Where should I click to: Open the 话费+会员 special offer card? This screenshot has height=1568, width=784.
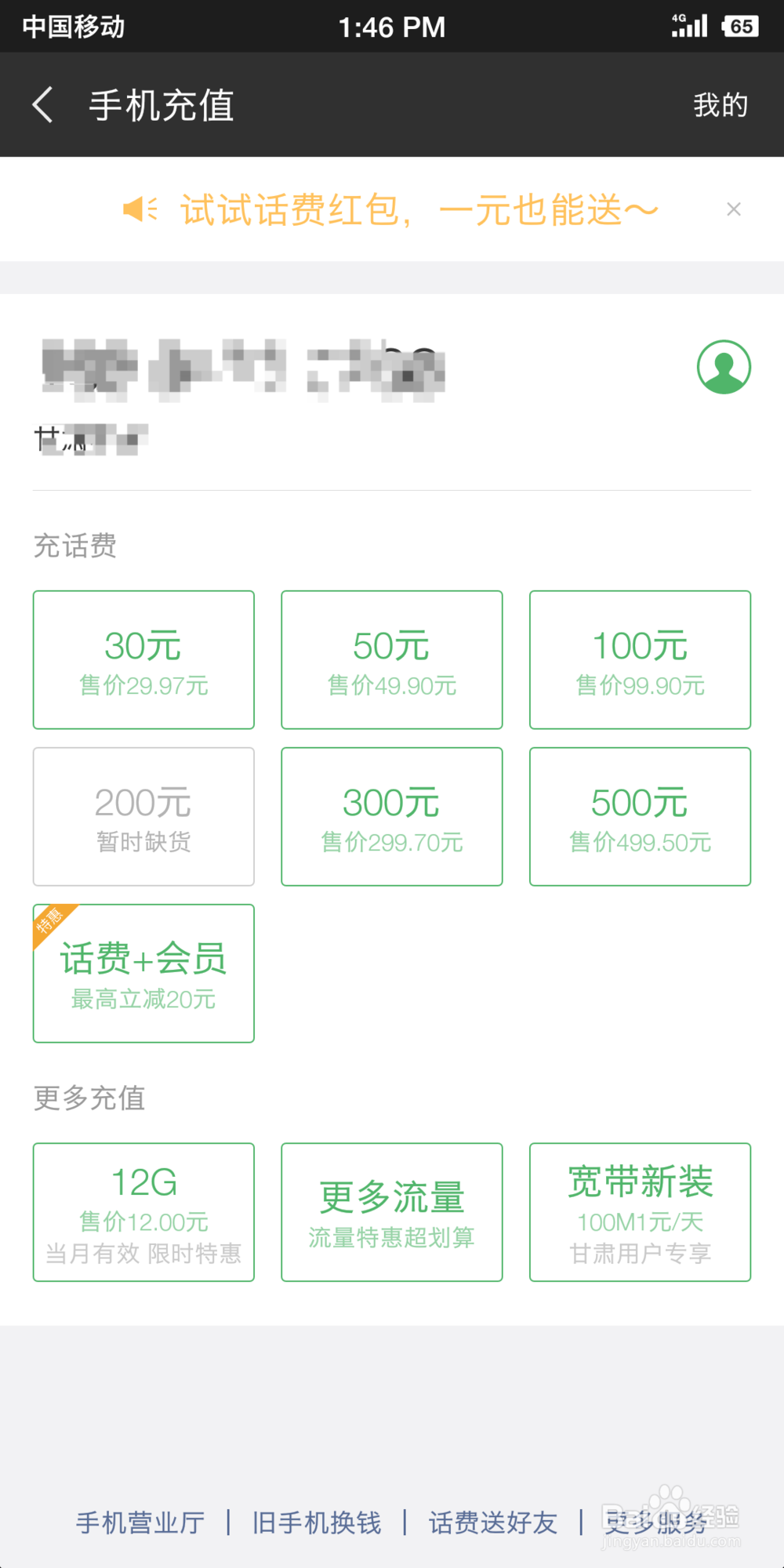click(x=143, y=975)
